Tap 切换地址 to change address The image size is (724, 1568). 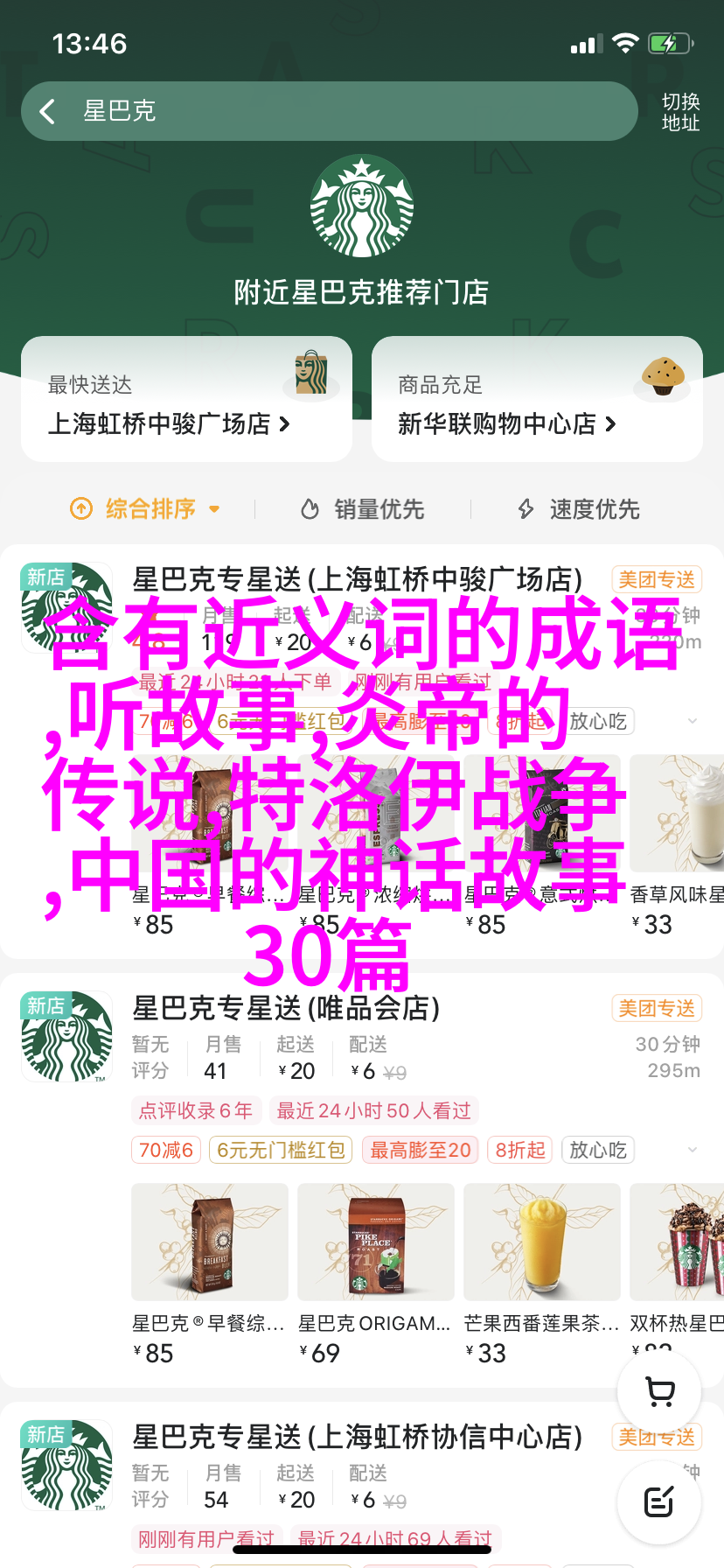680,112
